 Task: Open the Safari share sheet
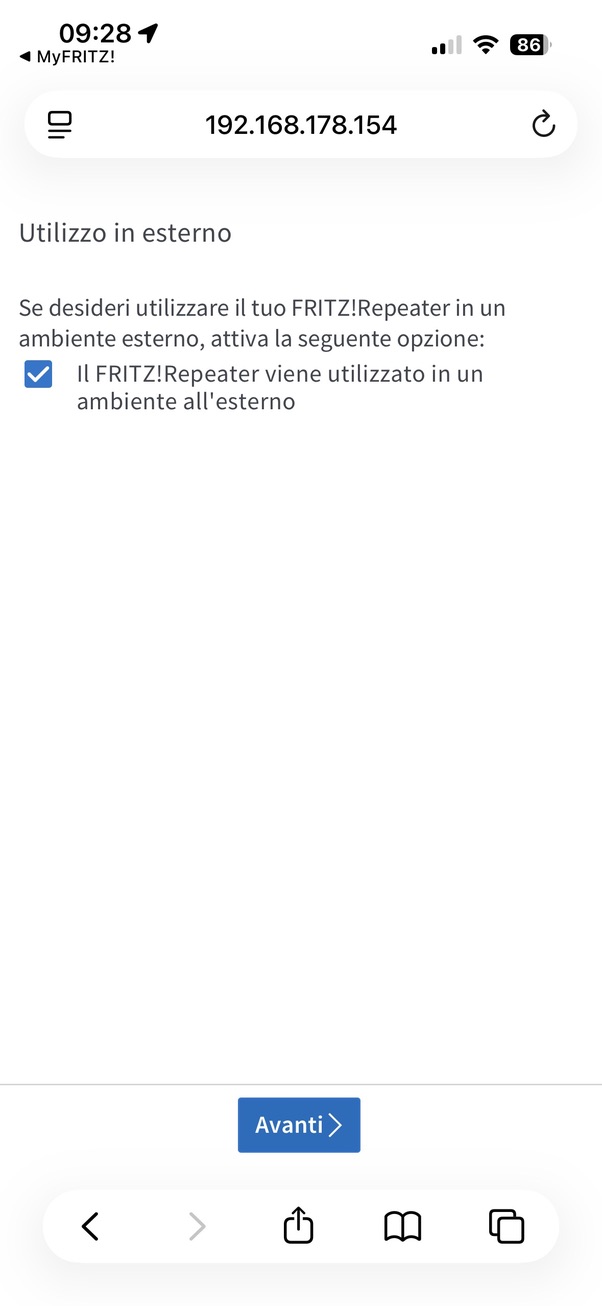pos(299,1226)
